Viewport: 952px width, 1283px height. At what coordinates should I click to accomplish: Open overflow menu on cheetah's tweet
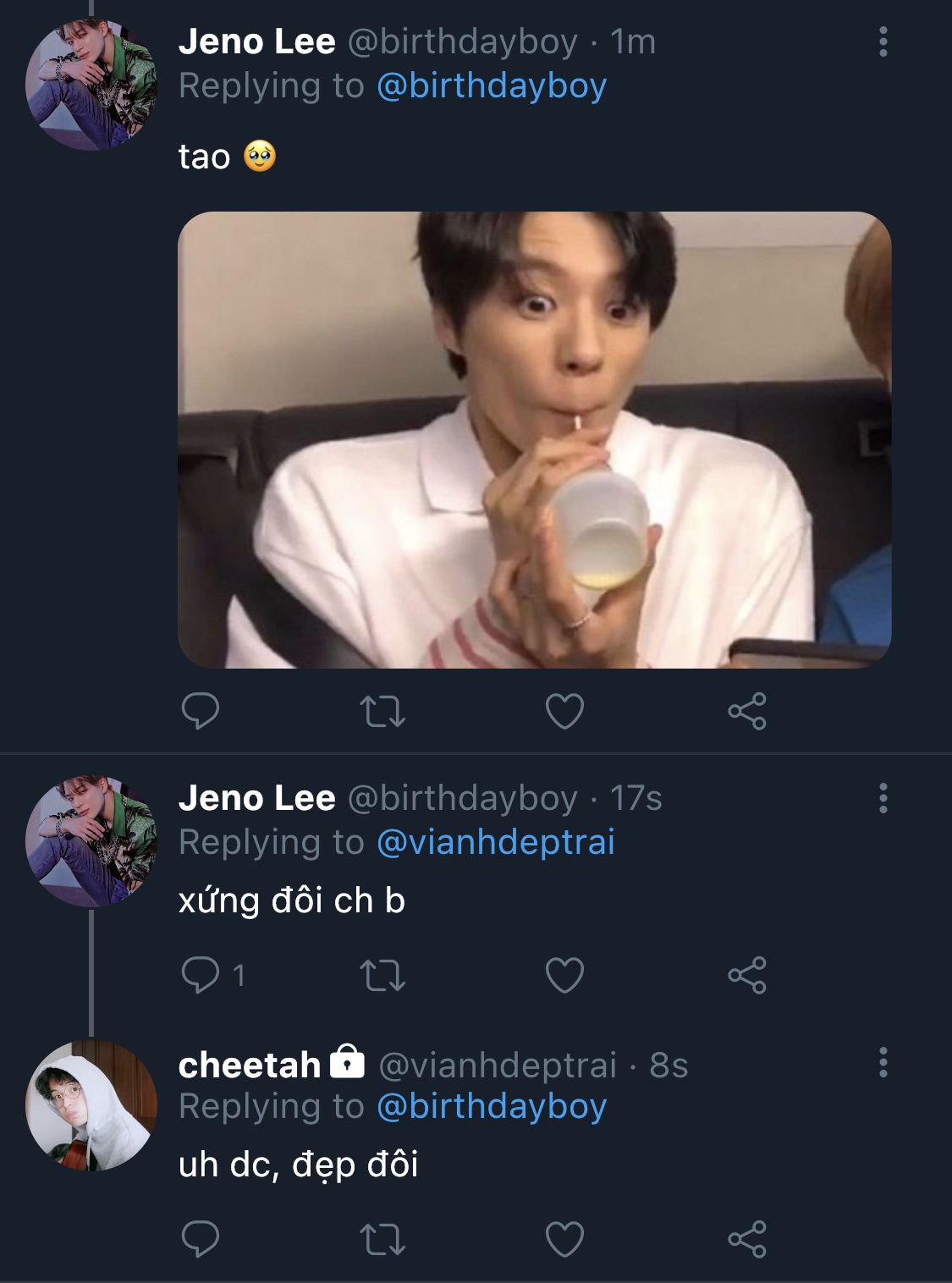tap(883, 1062)
